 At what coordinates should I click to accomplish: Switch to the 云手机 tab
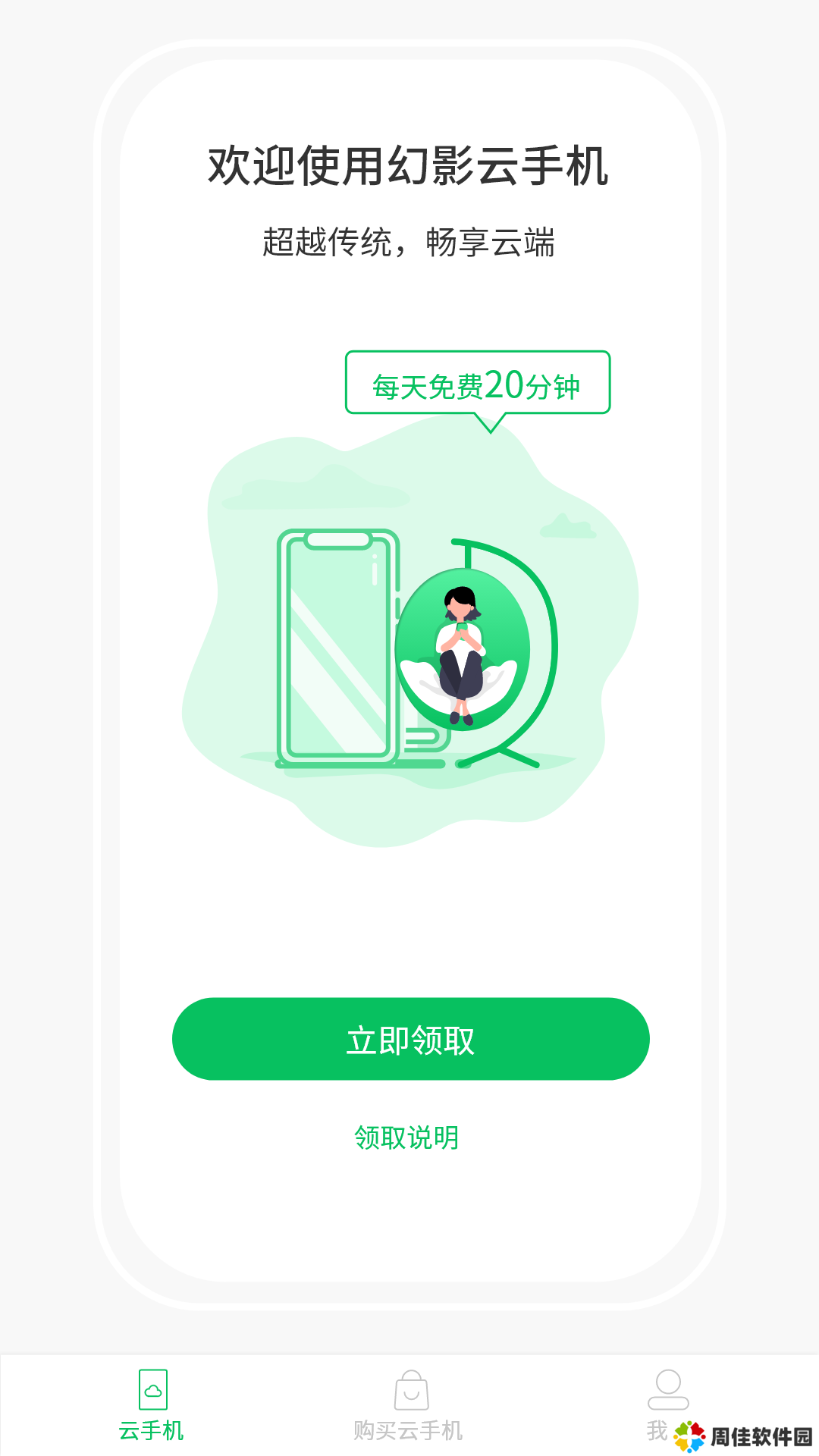point(152,1404)
